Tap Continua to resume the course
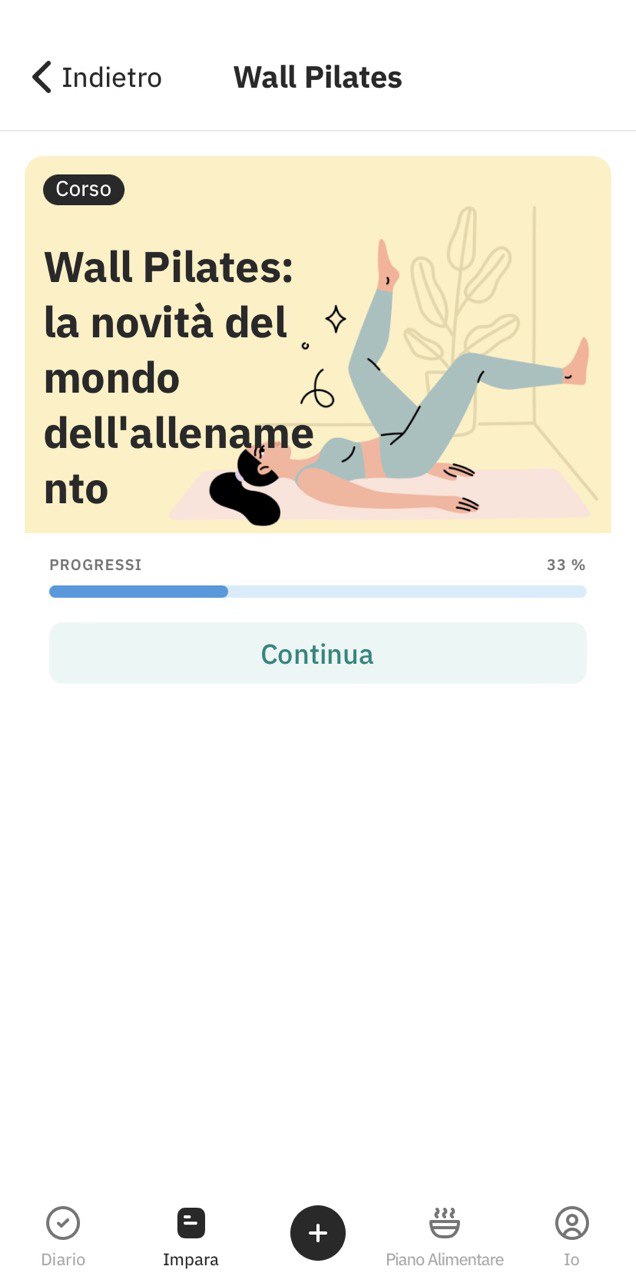This screenshot has height=1280, width=636. click(x=317, y=654)
